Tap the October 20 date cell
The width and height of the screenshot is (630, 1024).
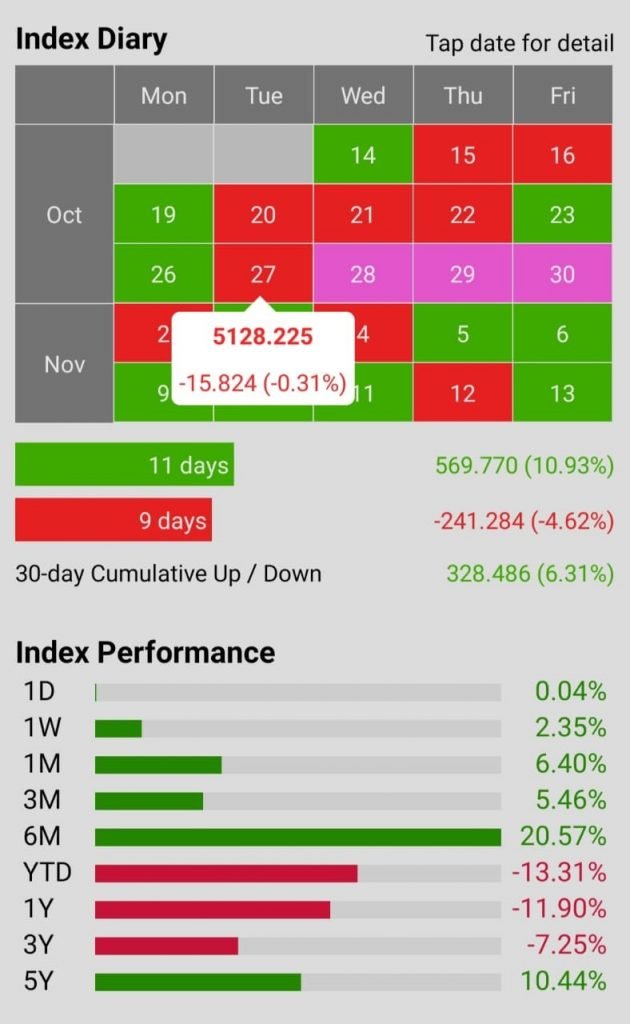[x=263, y=214]
